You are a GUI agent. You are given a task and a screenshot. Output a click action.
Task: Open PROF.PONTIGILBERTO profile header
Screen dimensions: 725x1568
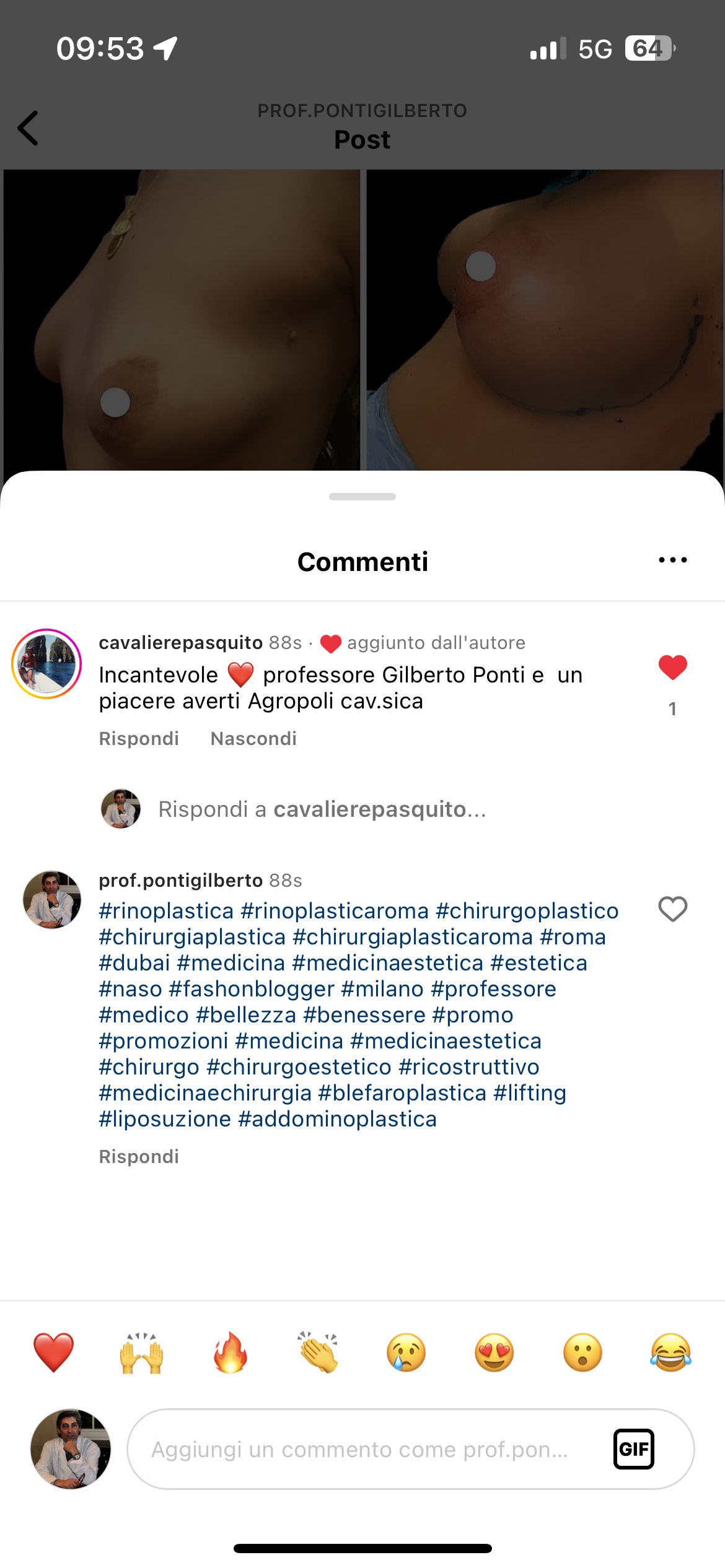pos(362,111)
